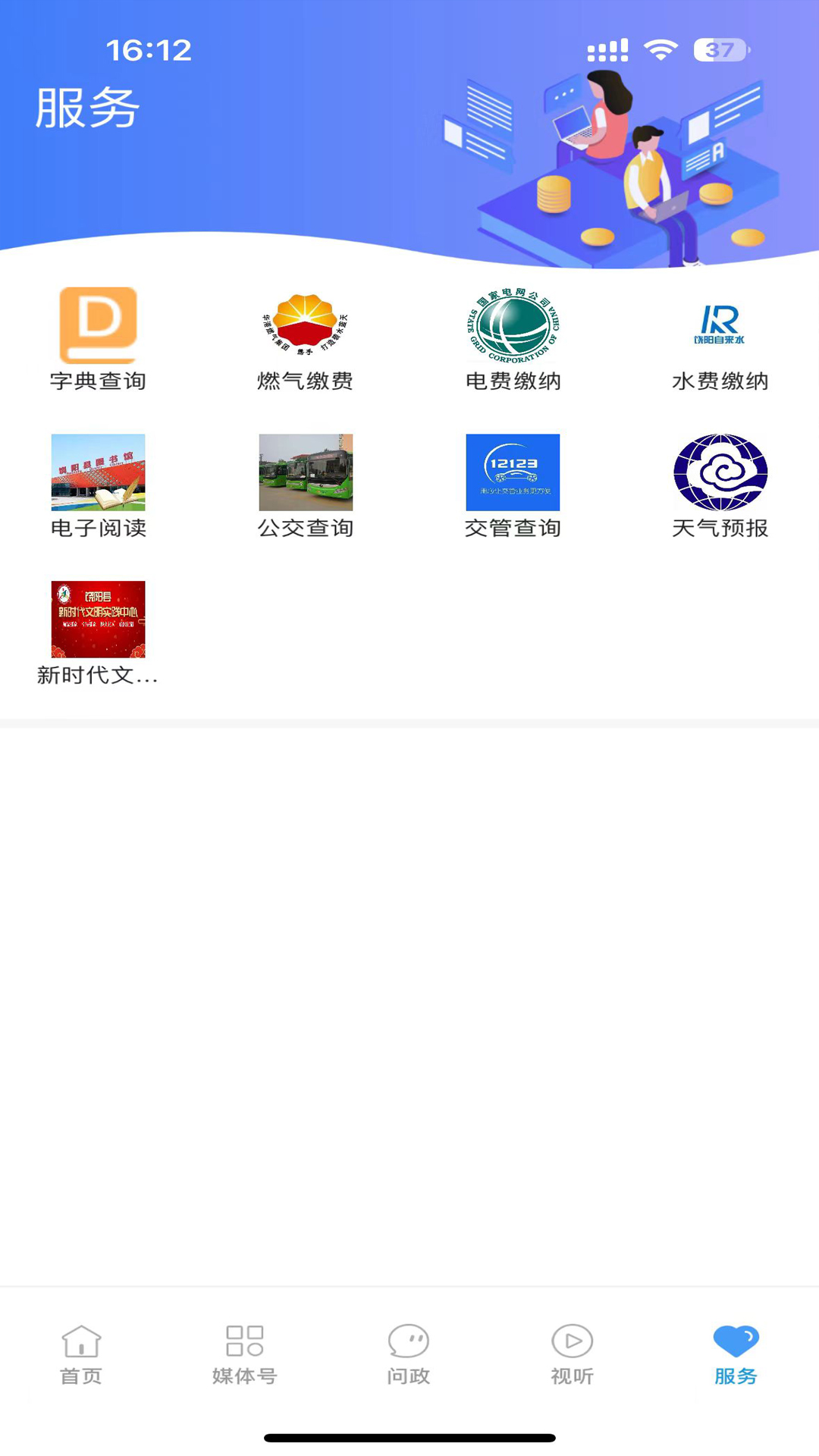The height and width of the screenshot is (1456, 819).
Task: Open the 新时代文 civilization center service
Action: coord(99,619)
